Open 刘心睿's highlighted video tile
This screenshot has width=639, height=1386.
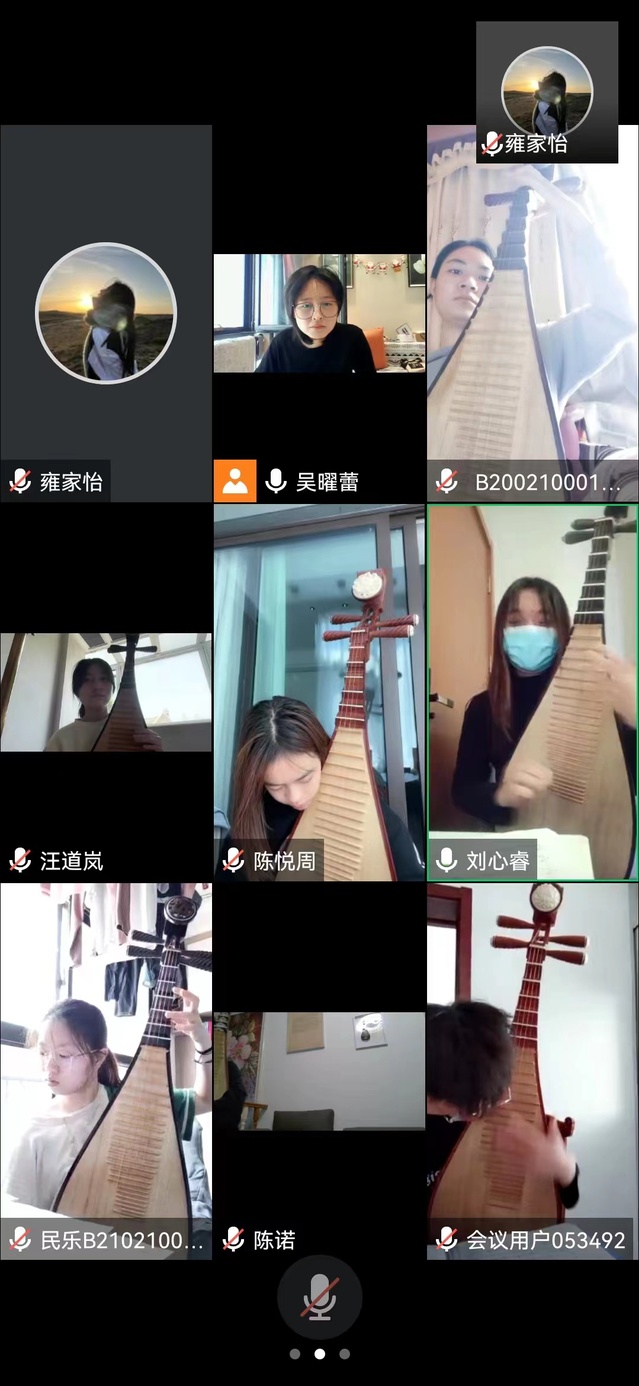pyautogui.click(x=532, y=692)
